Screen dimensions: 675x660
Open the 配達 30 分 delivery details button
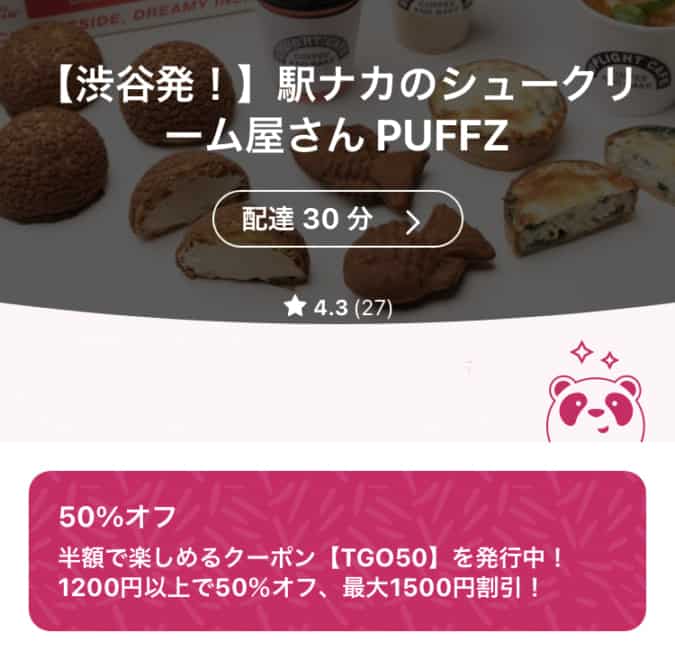tap(337, 219)
